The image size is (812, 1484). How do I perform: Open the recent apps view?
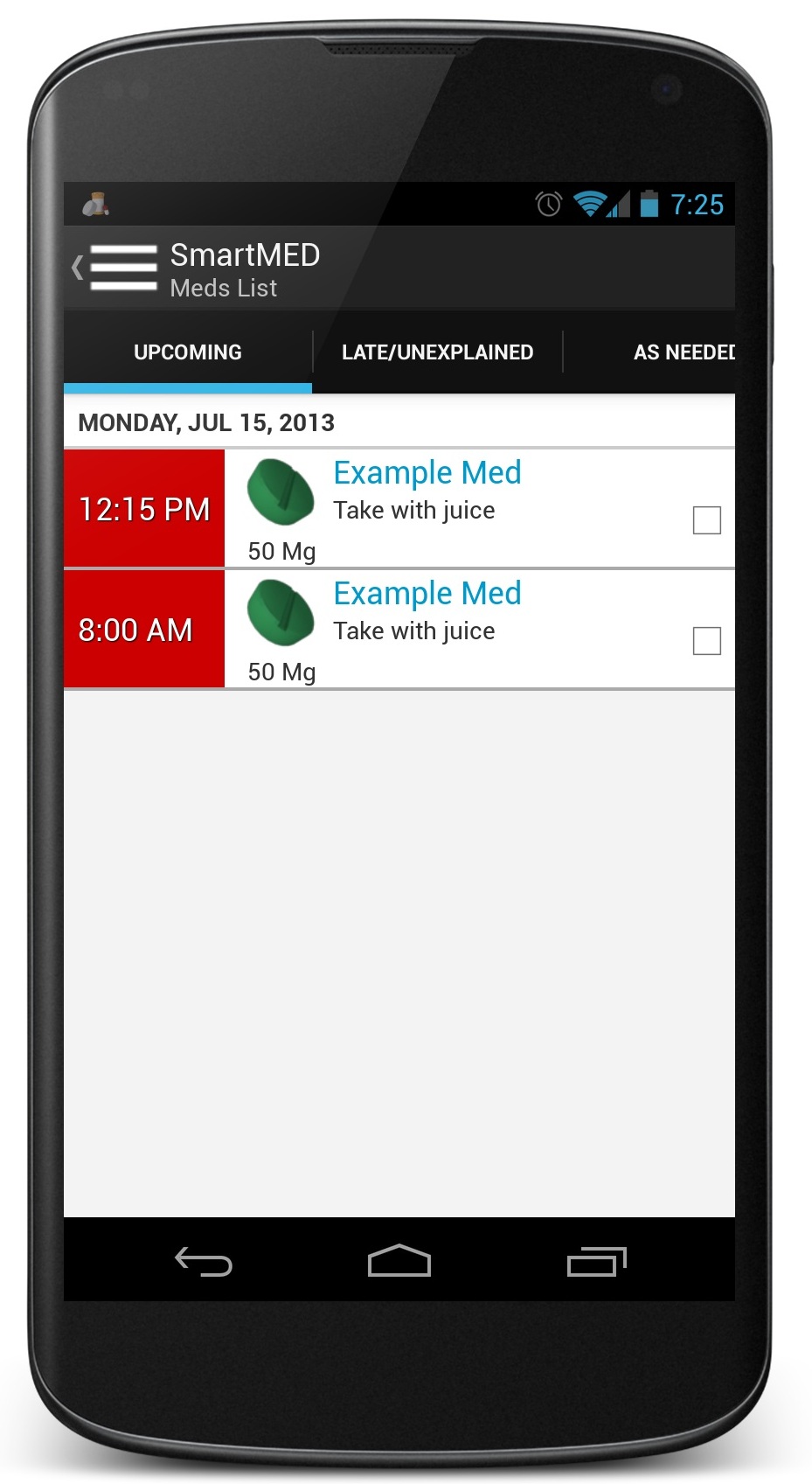point(597,1261)
